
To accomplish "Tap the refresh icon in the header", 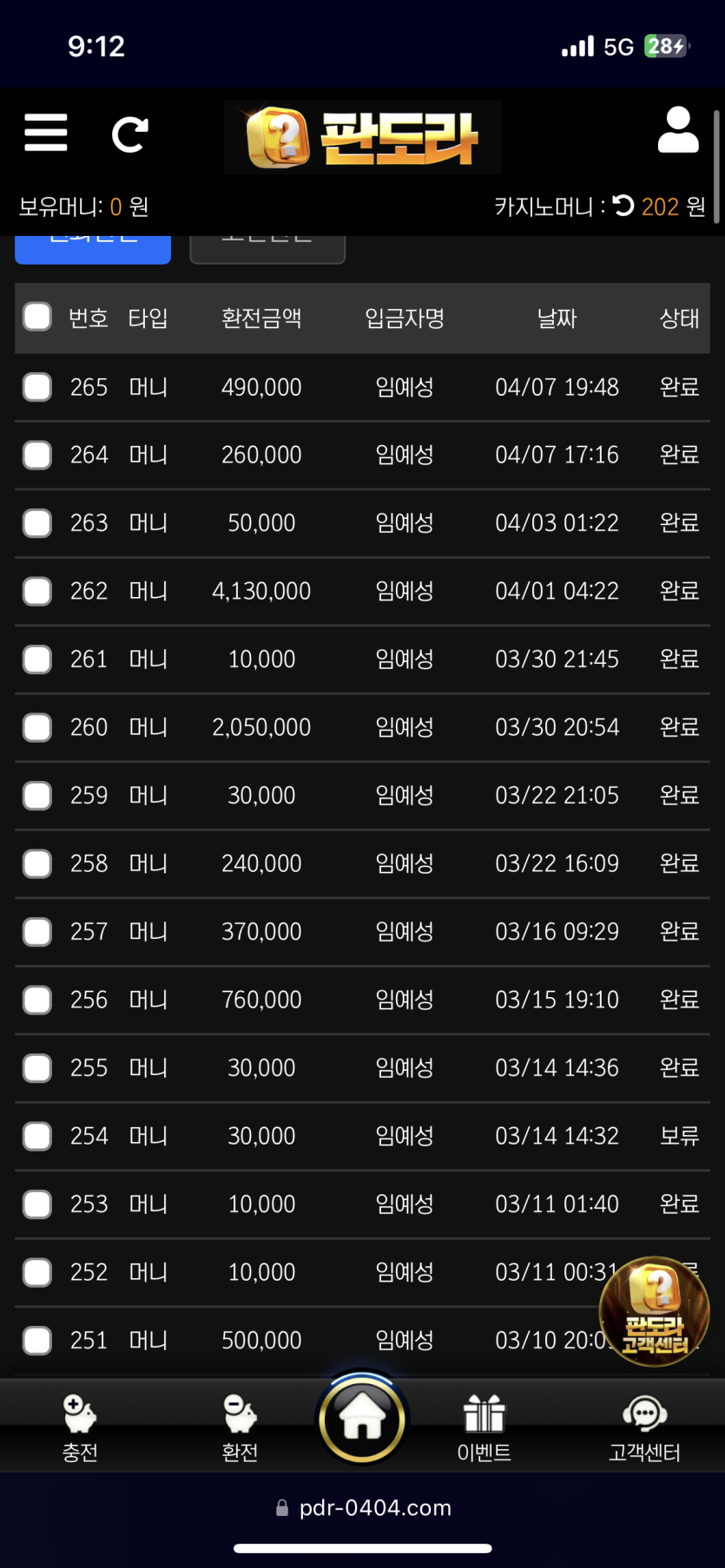I will point(130,134).
